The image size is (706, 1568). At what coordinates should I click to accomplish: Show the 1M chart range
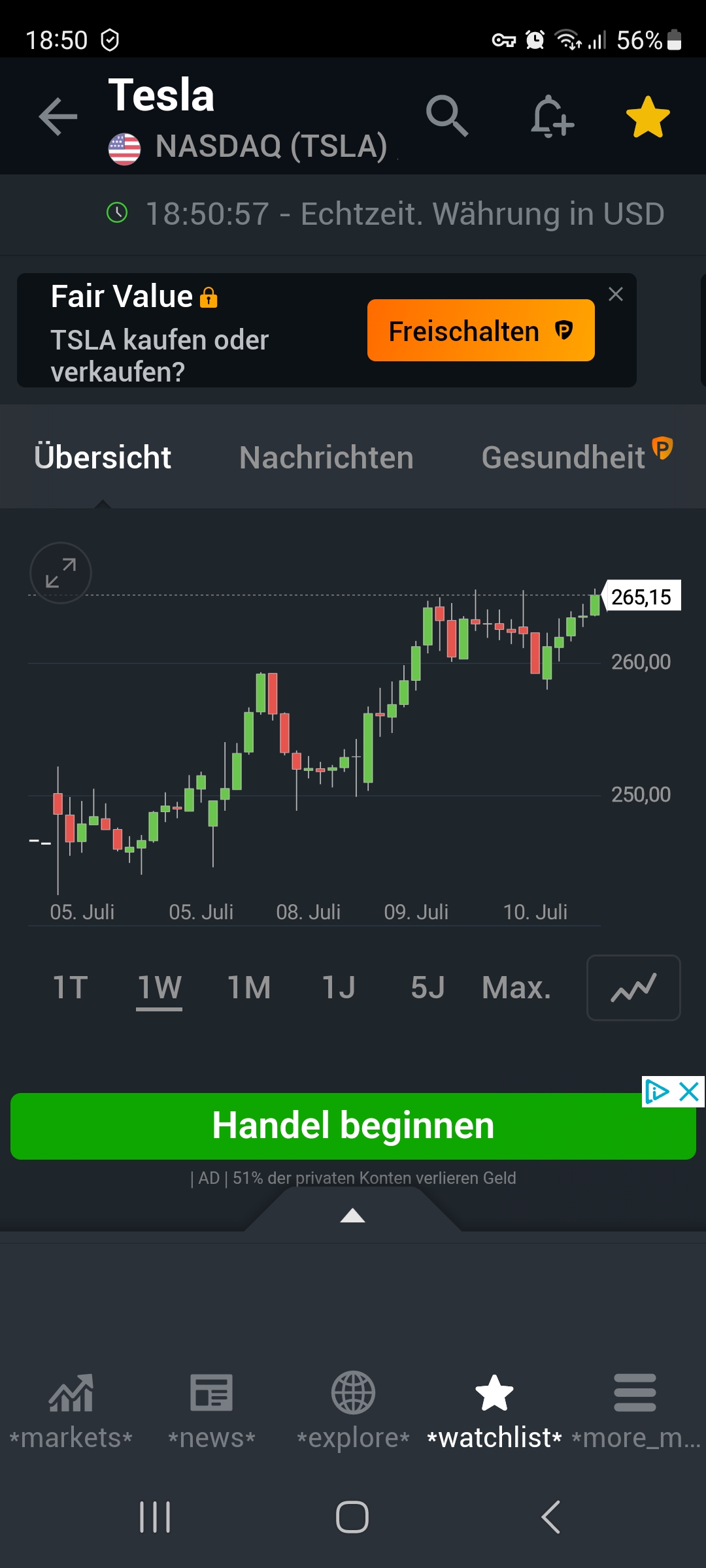click(x=249, y=987)
